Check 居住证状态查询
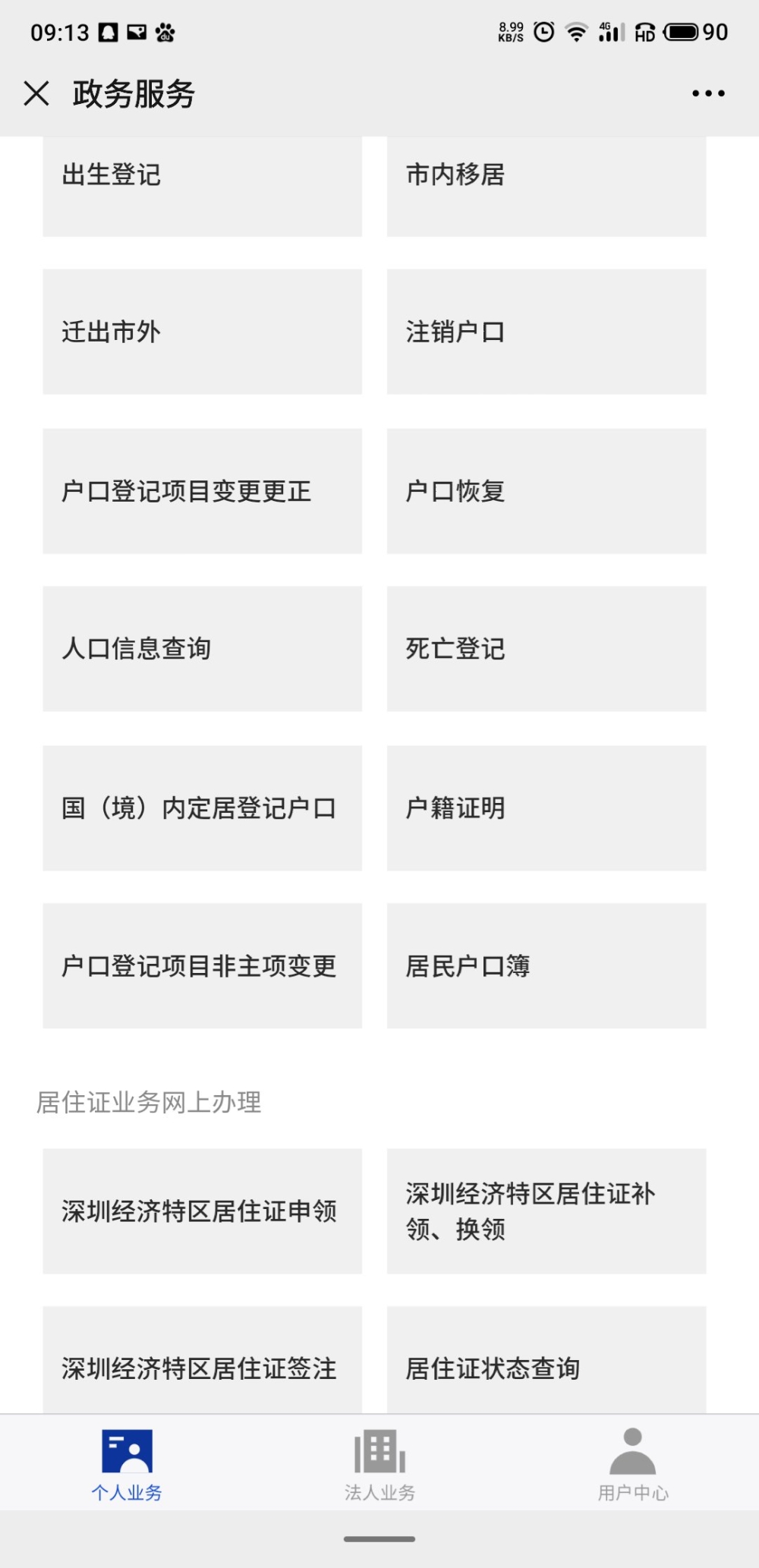759x1568 pixels. [546, 1360]
